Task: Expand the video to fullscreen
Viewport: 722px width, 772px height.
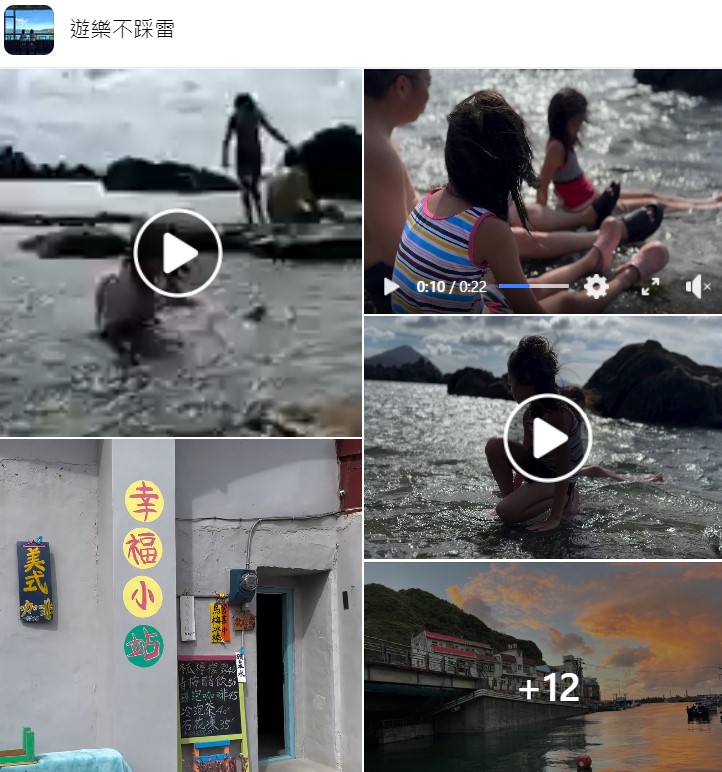Action: [650, 287]
